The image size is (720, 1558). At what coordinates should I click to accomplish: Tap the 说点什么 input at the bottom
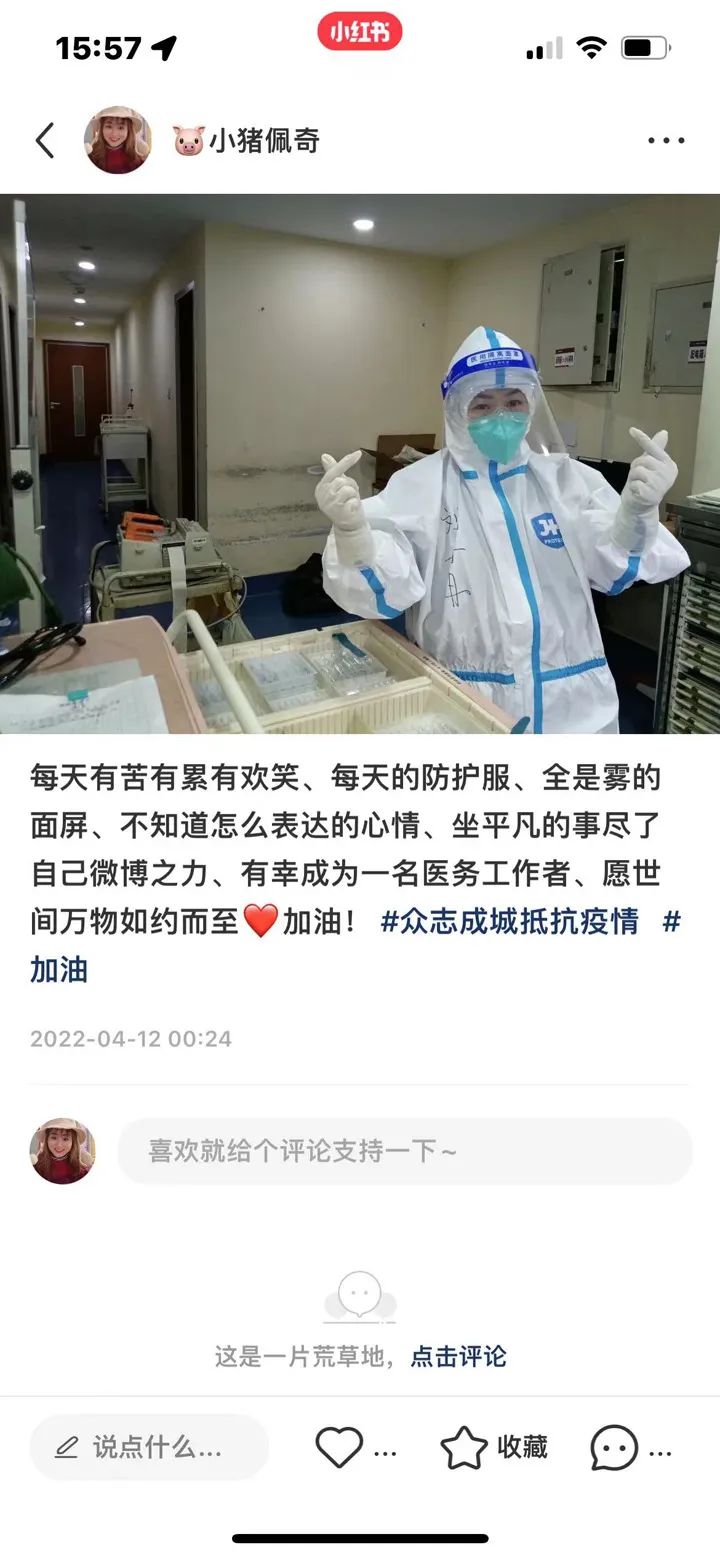(x=148, y=1447)
